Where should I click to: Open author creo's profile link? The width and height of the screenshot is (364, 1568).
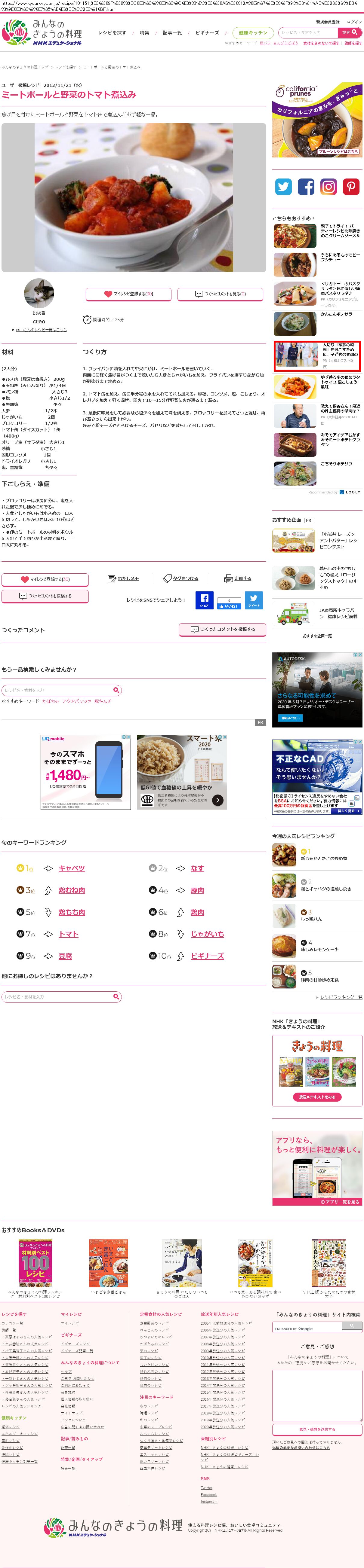point(39,322)
